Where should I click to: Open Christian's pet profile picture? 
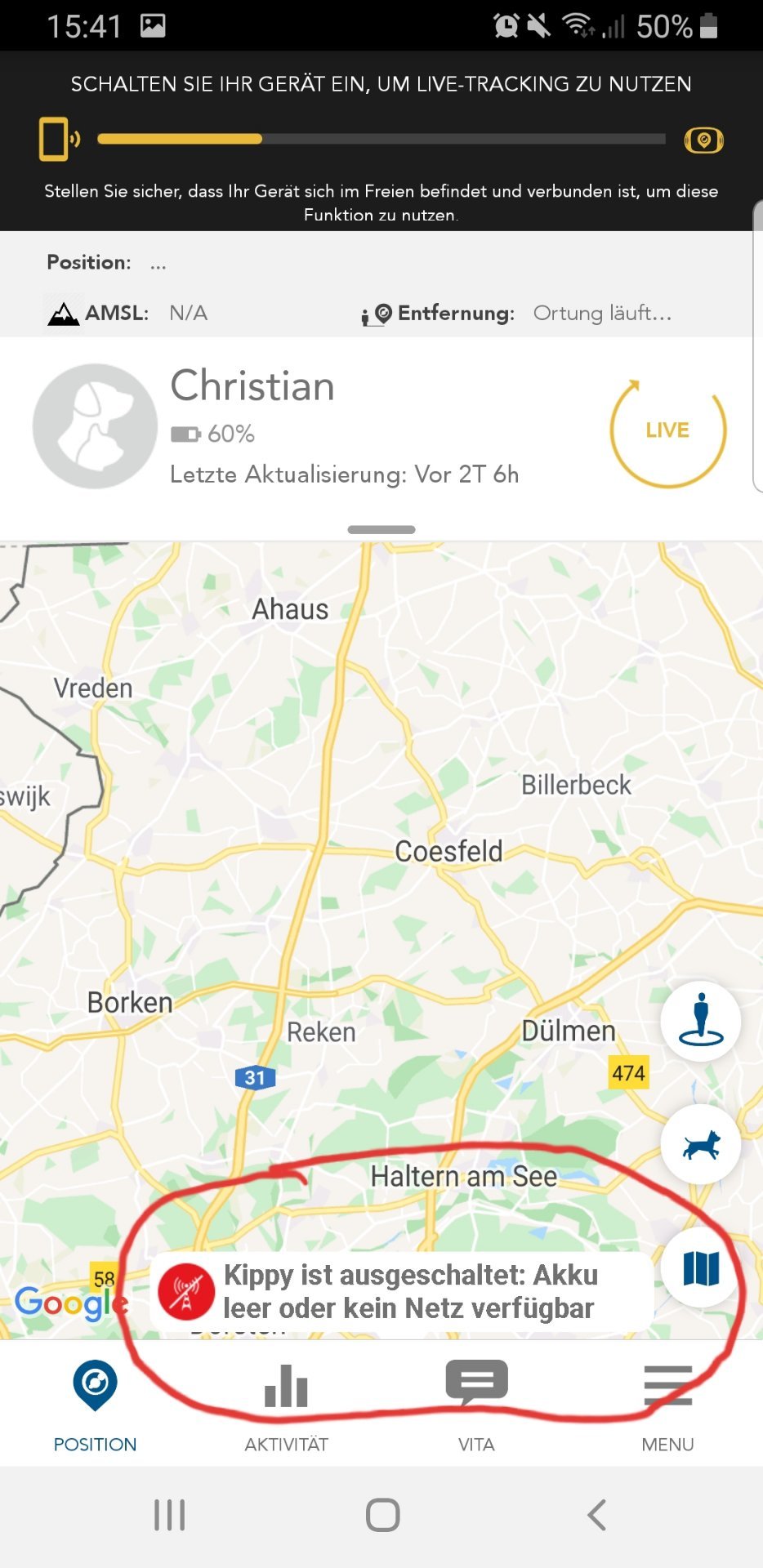(95, 426)
